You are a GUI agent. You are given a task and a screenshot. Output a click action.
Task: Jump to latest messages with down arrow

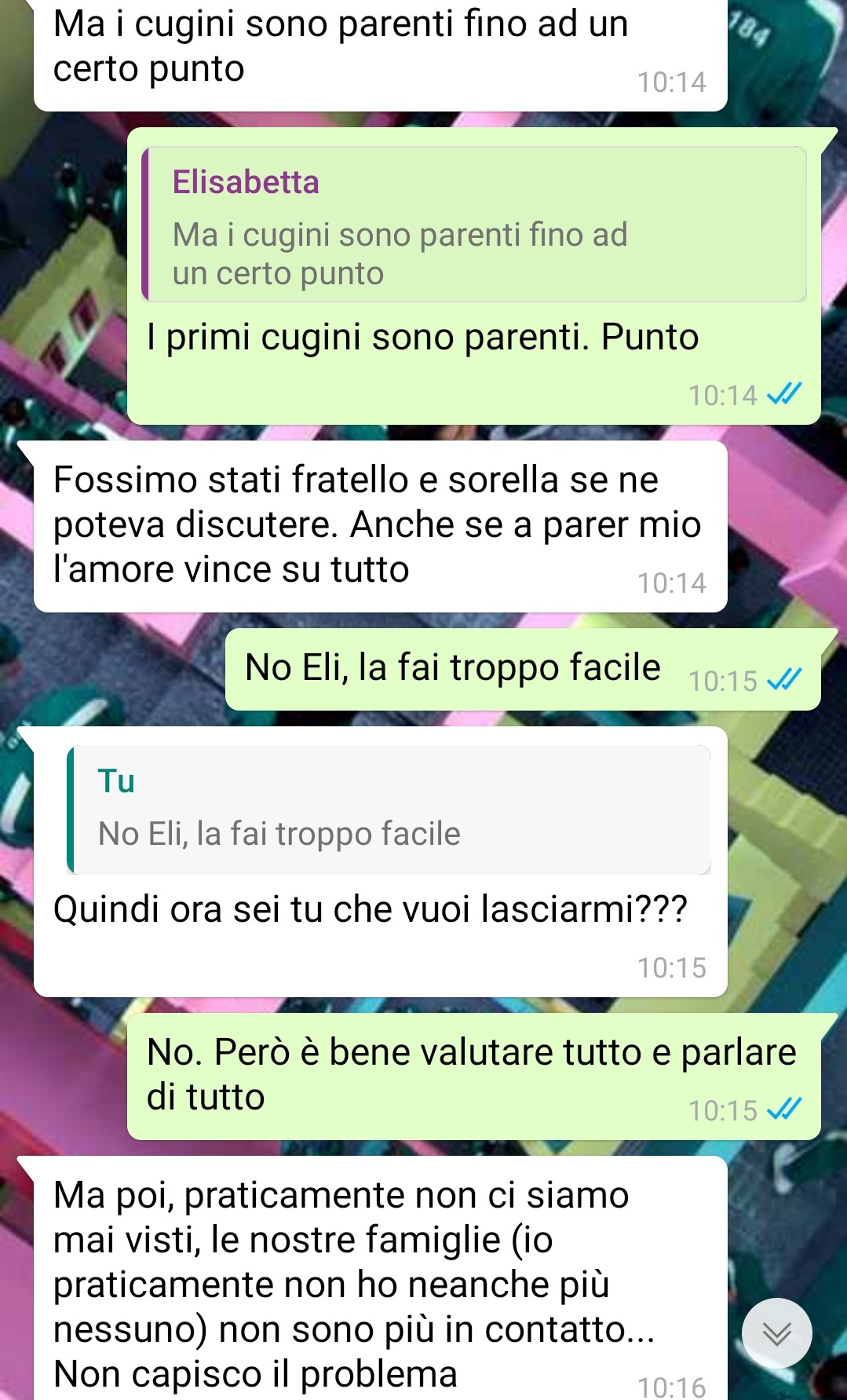[776, 1333]
